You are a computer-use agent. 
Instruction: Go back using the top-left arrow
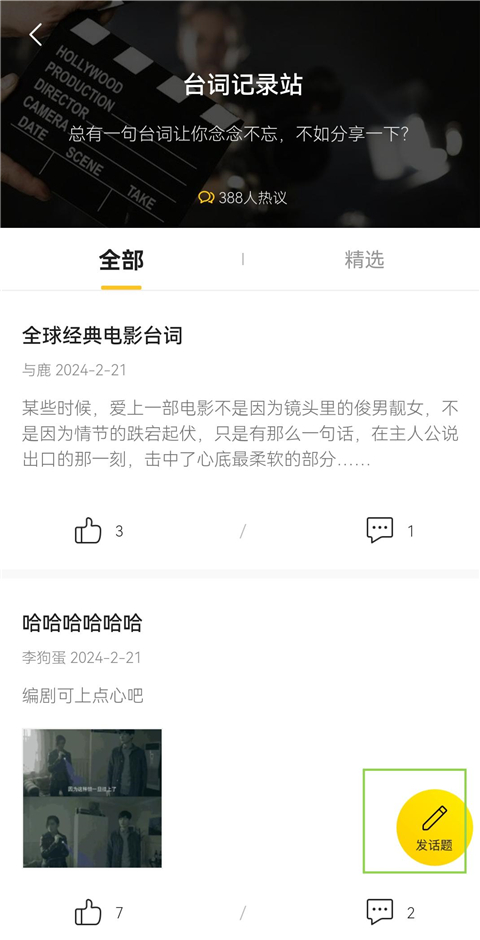click(x=36, y=35)
